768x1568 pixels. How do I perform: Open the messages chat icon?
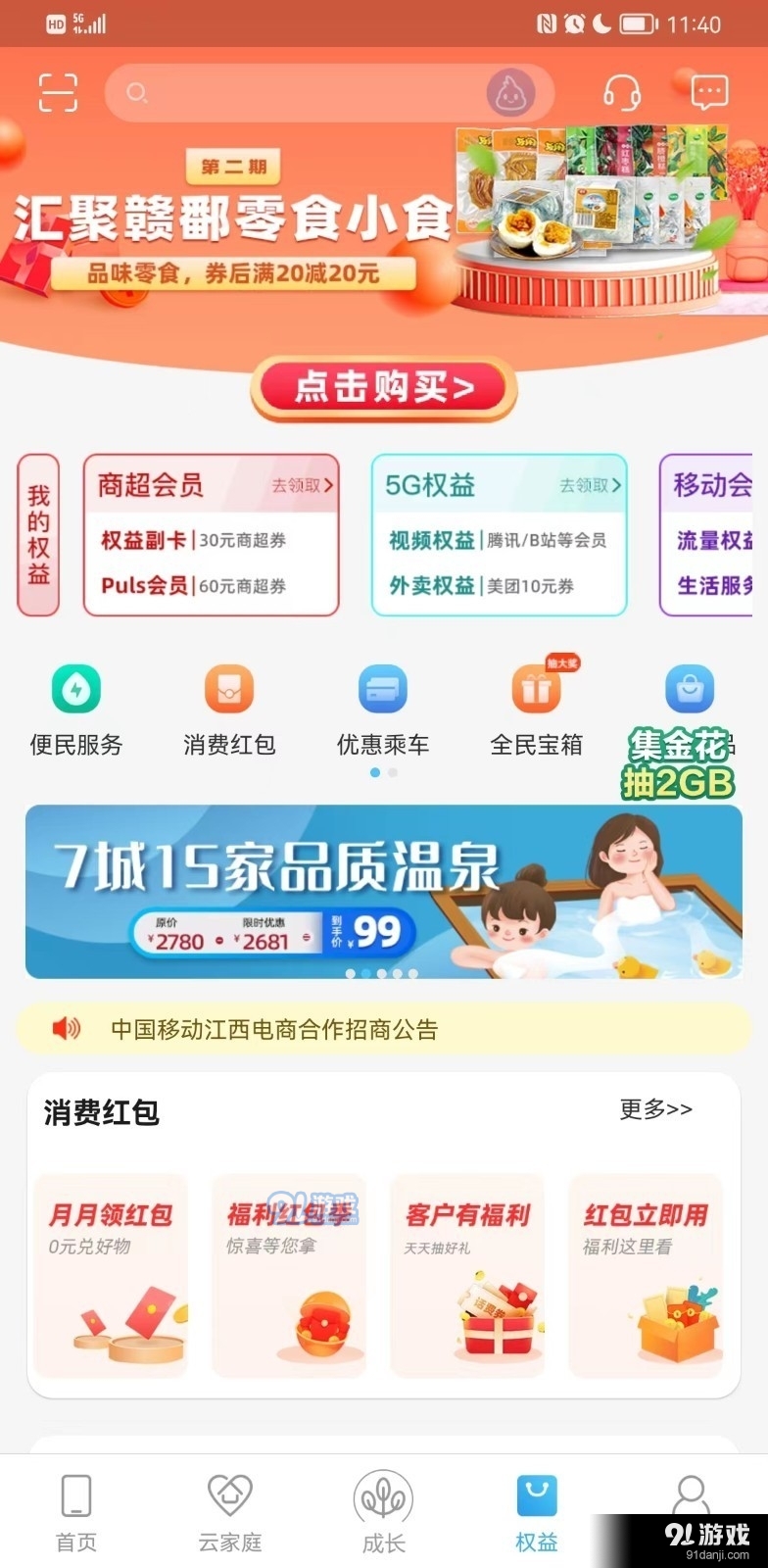coord(709,93)
